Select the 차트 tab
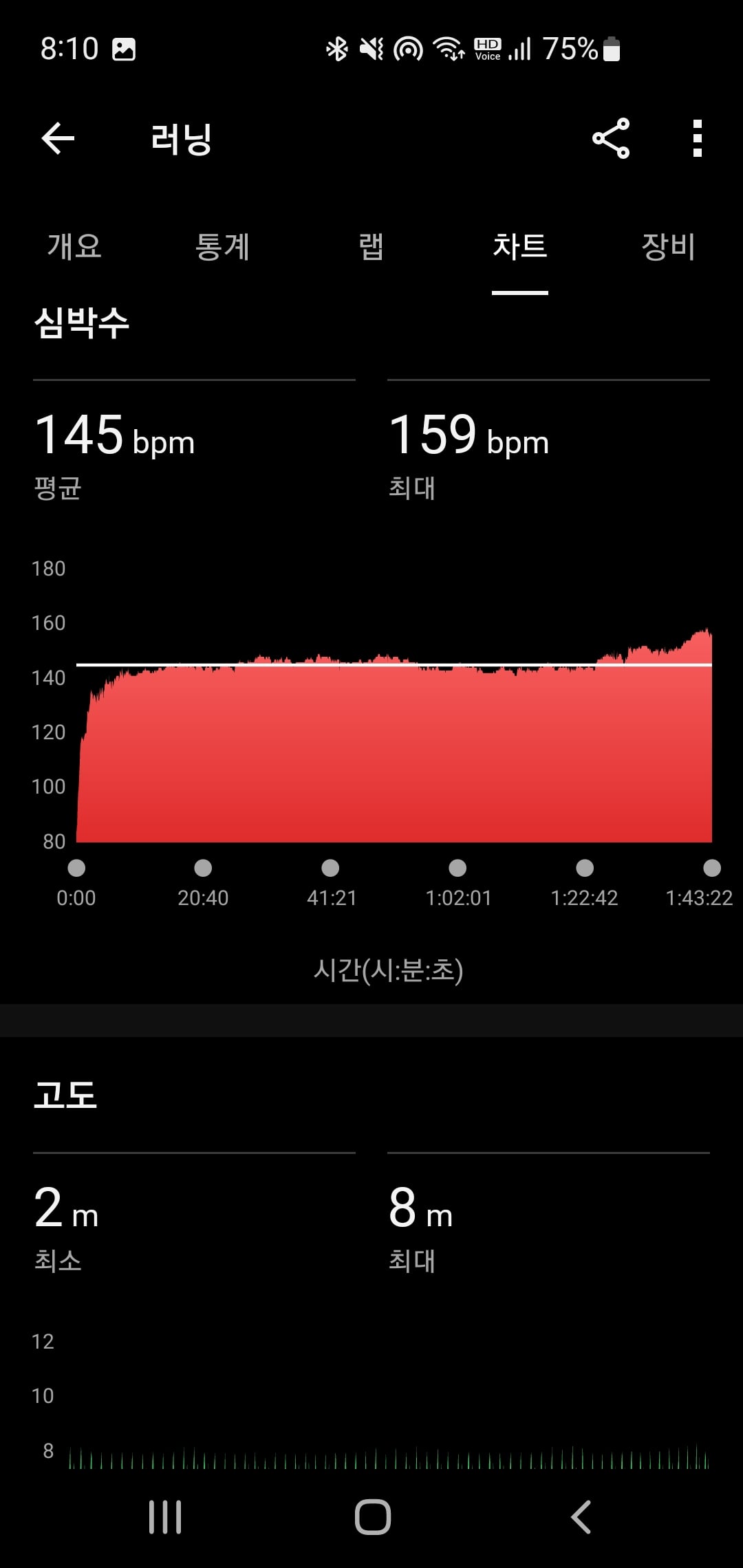Viewport: 743px width, 1568px height. click(x=520, y=246)
